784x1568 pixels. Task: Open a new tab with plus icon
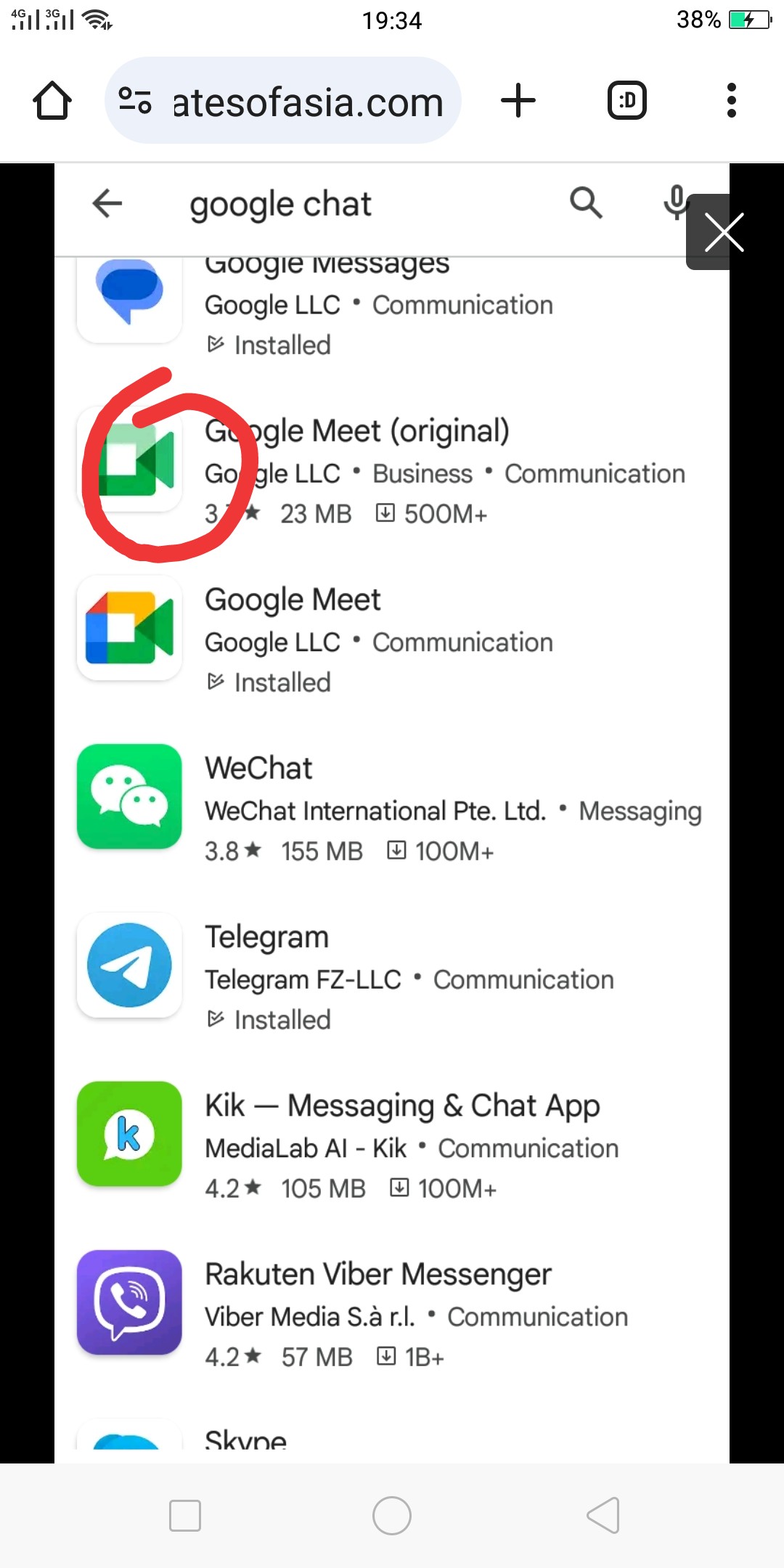click(x=518, y=100)
